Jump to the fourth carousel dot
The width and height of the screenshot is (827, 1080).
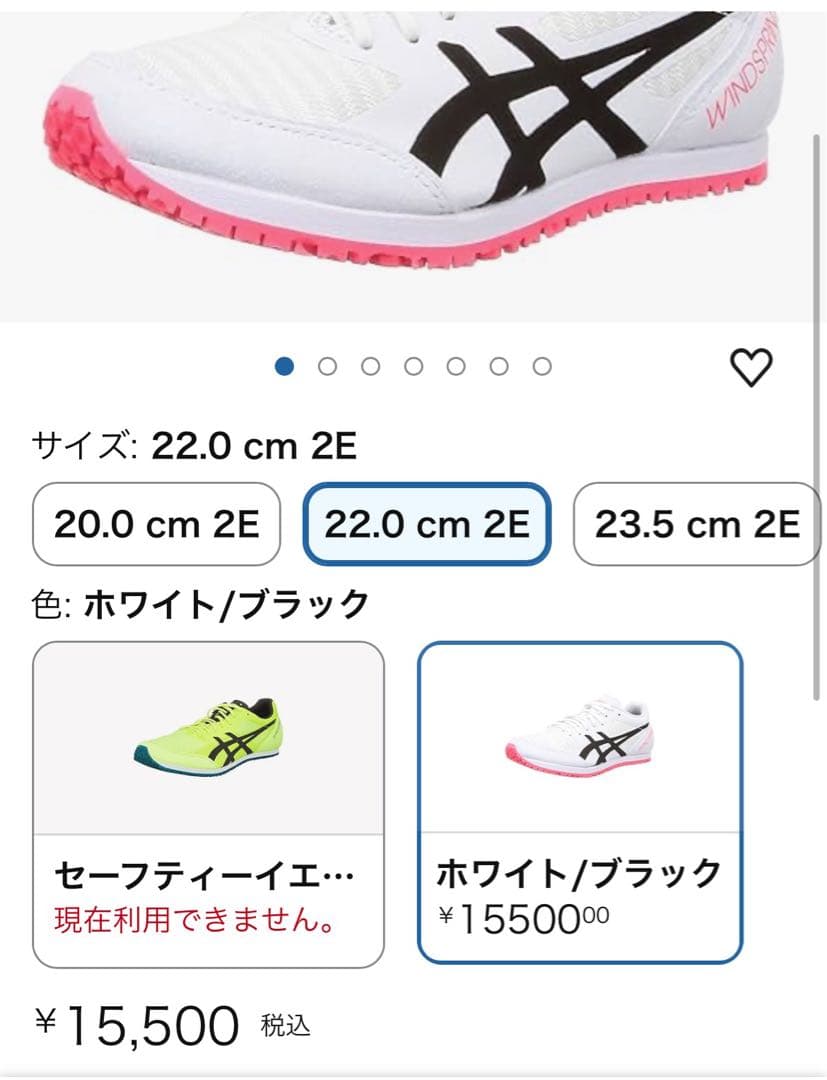pos(413,368)
